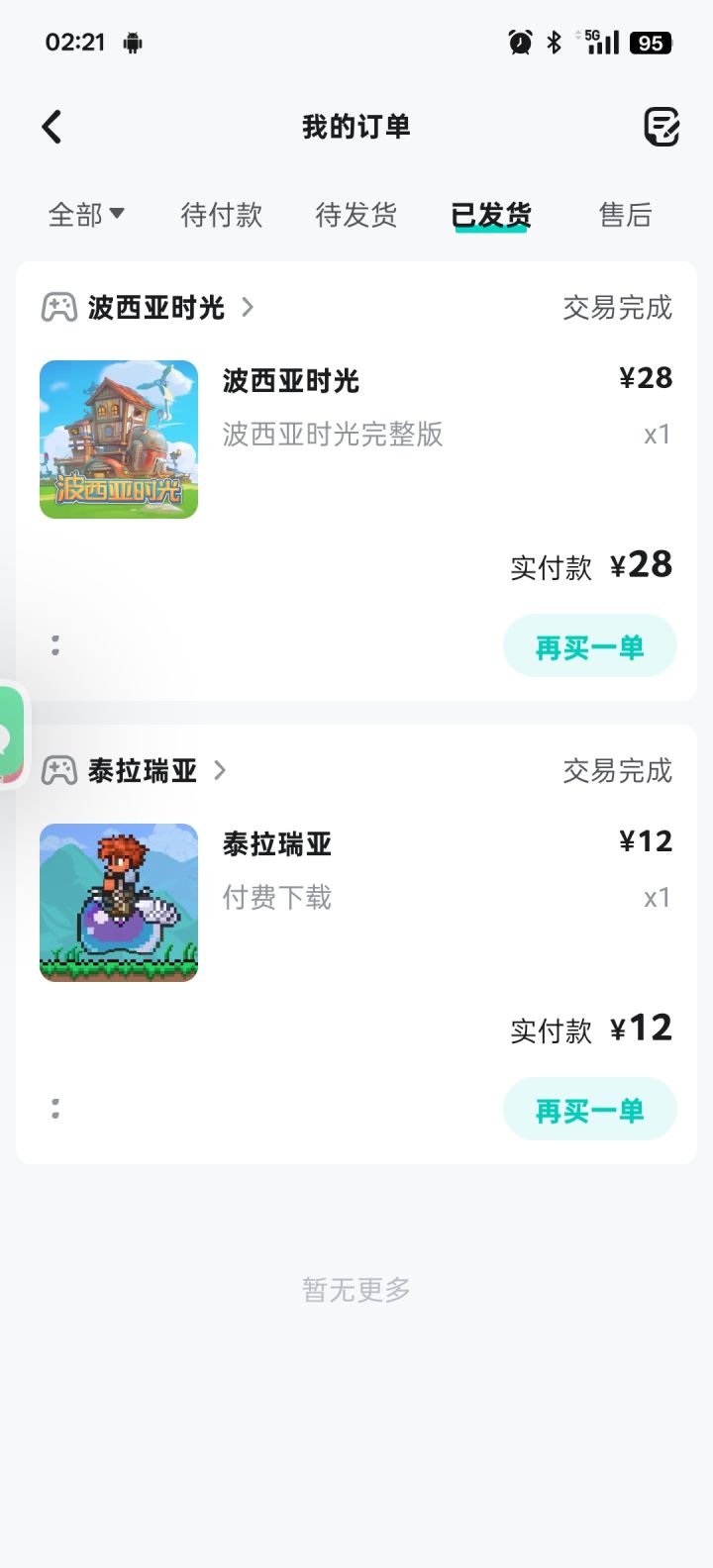Go back from My Orders page
Image resolution: width=713 pixels, height=1568 pixels.
[x=52, y=127]
